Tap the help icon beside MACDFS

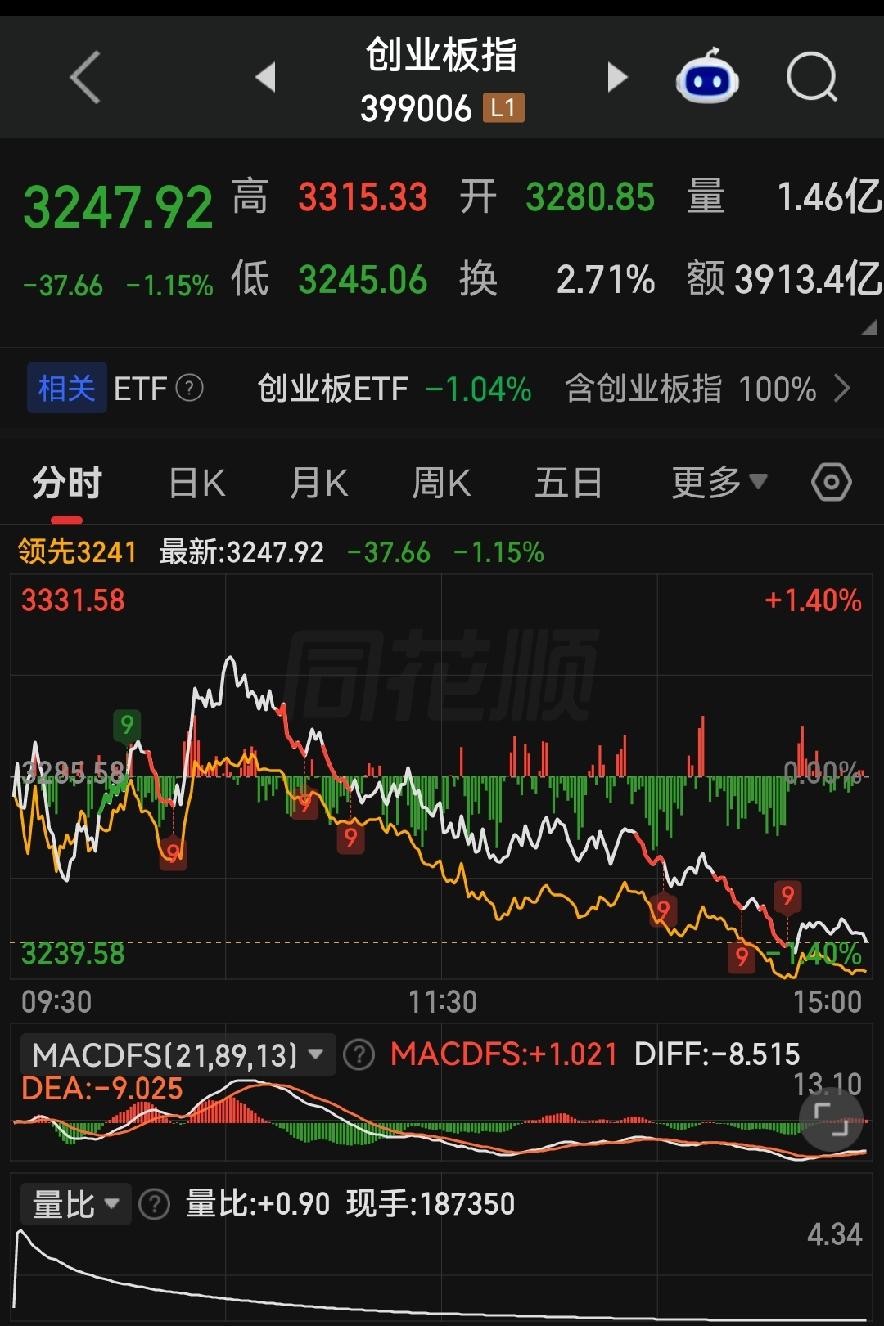(x=359, y=1055)
